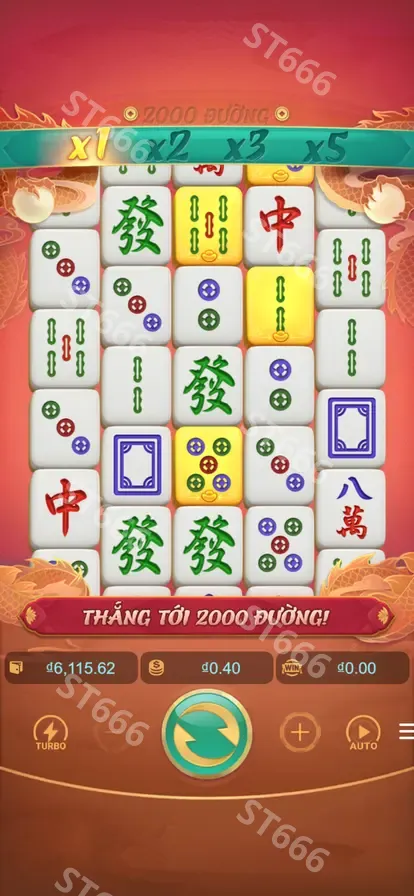
Task: Spin the reels with the green button
Action: coord(207,734)
